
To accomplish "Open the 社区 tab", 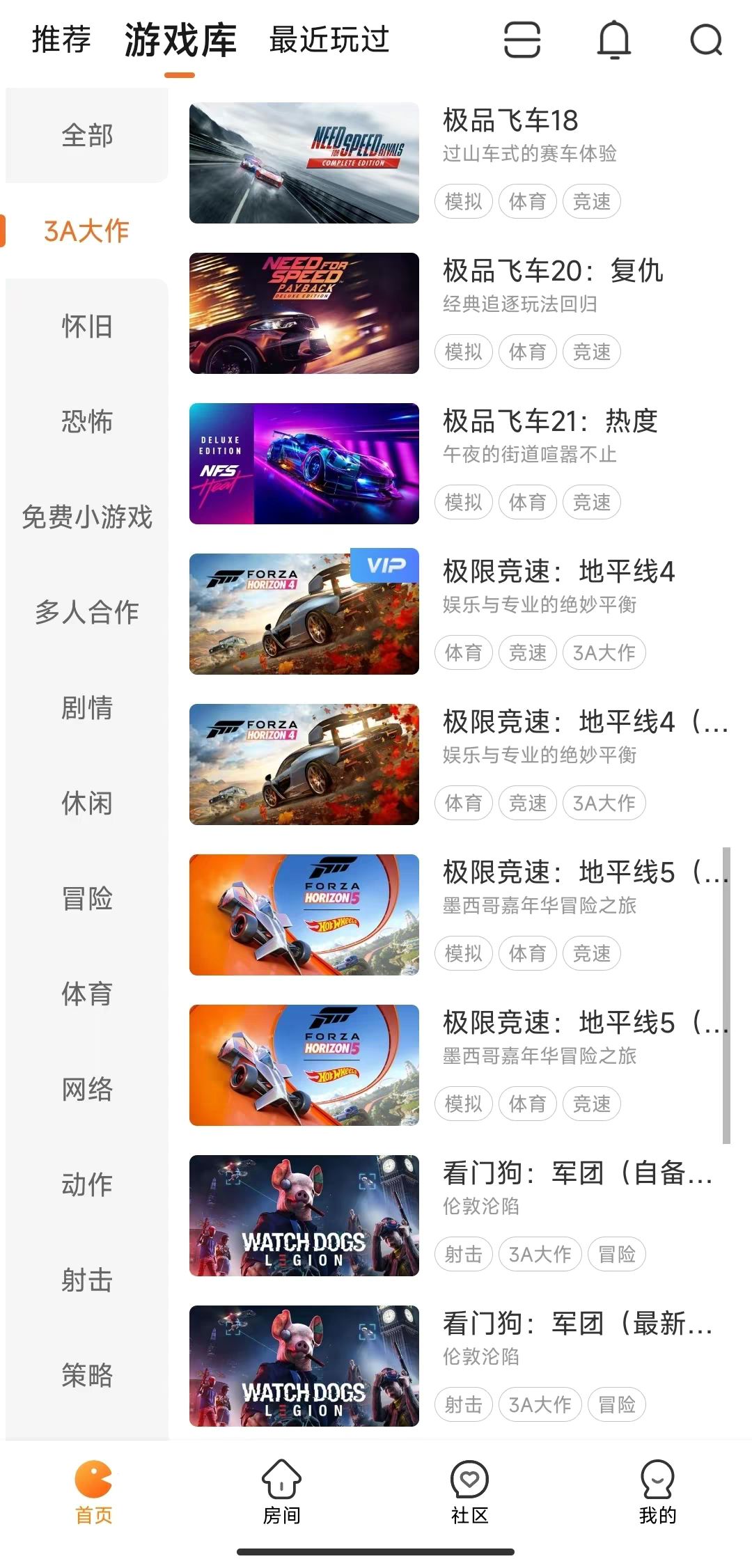I will 470,1491.
